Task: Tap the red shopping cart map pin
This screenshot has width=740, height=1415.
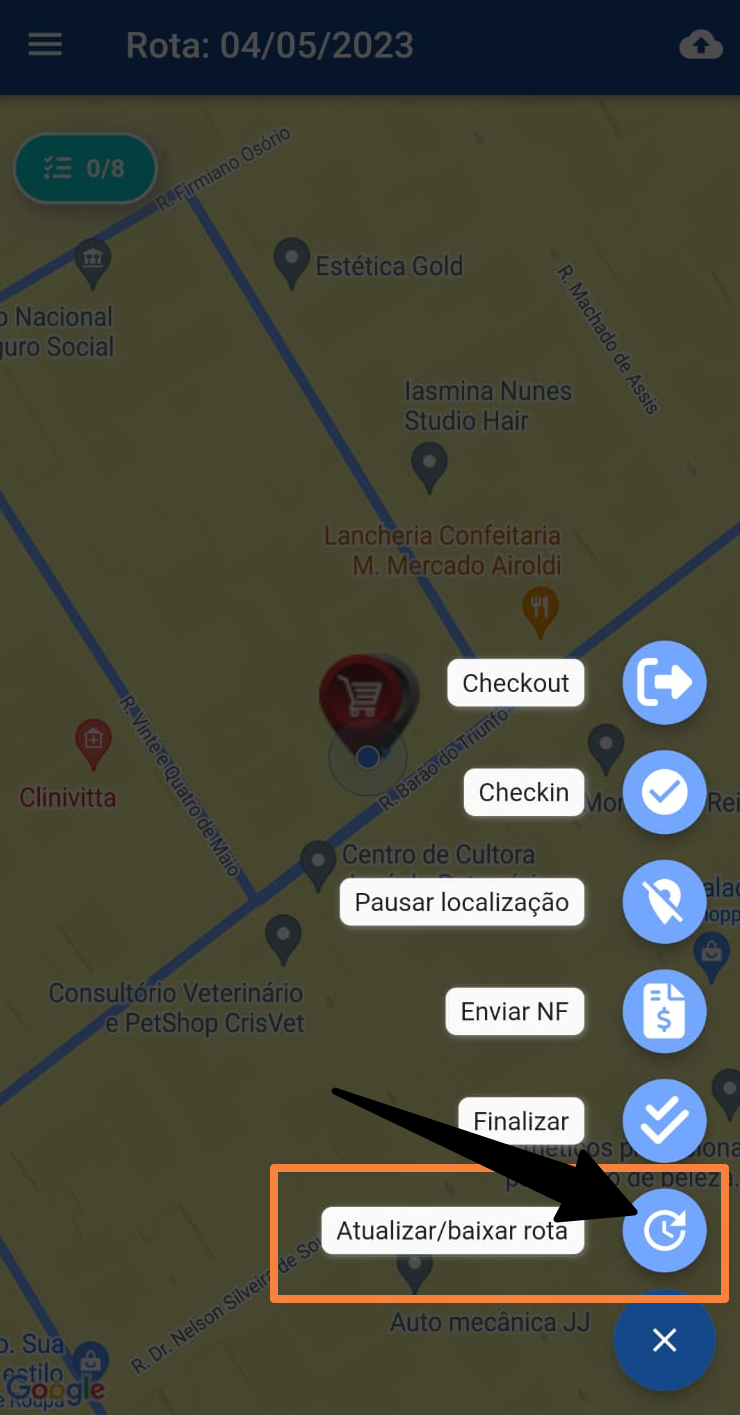Action: point(358,695)
